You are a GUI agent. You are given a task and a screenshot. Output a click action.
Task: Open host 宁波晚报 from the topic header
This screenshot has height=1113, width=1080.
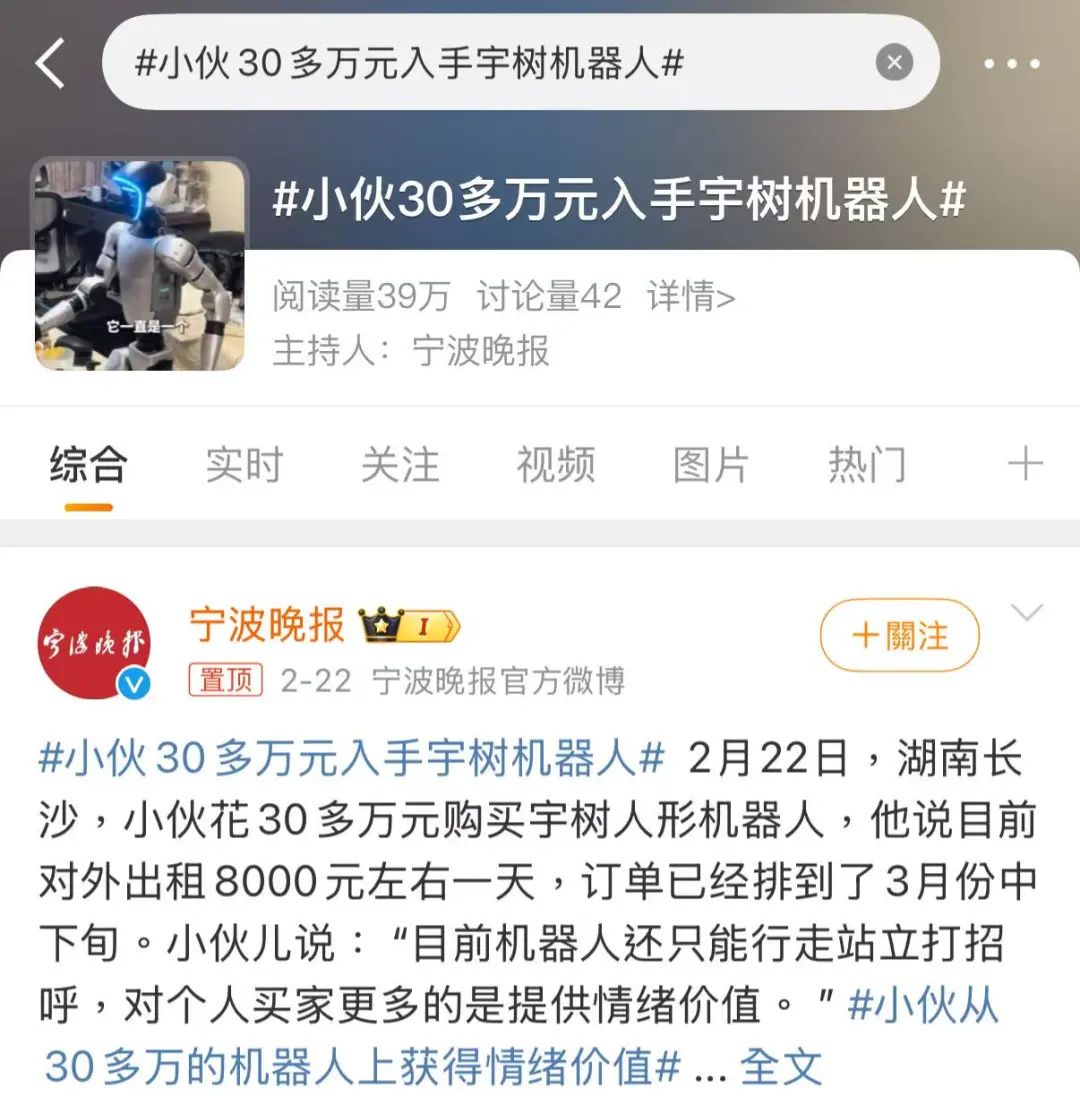[481, 351]
